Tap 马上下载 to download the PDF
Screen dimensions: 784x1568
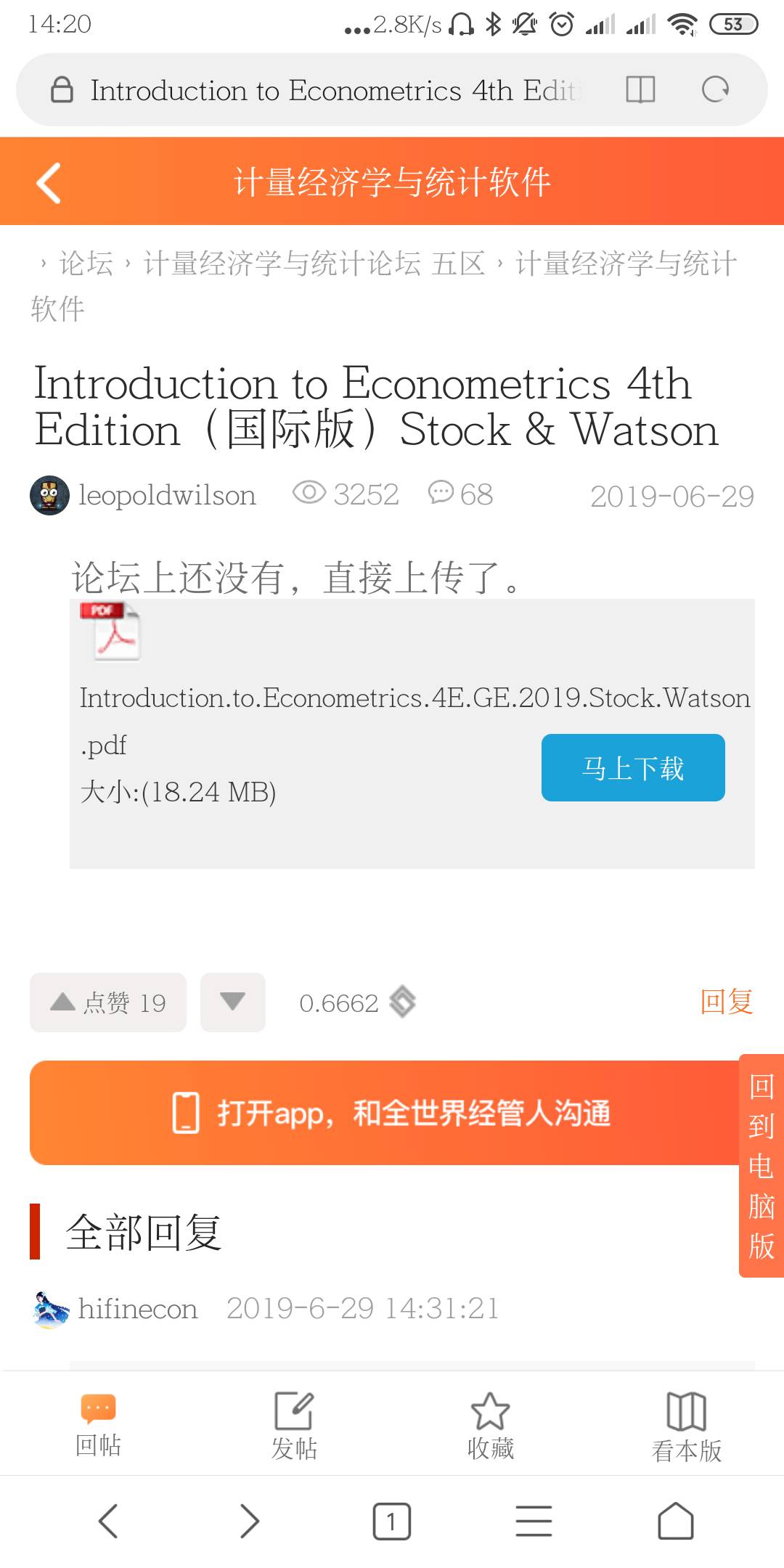[x=633, y=768]
